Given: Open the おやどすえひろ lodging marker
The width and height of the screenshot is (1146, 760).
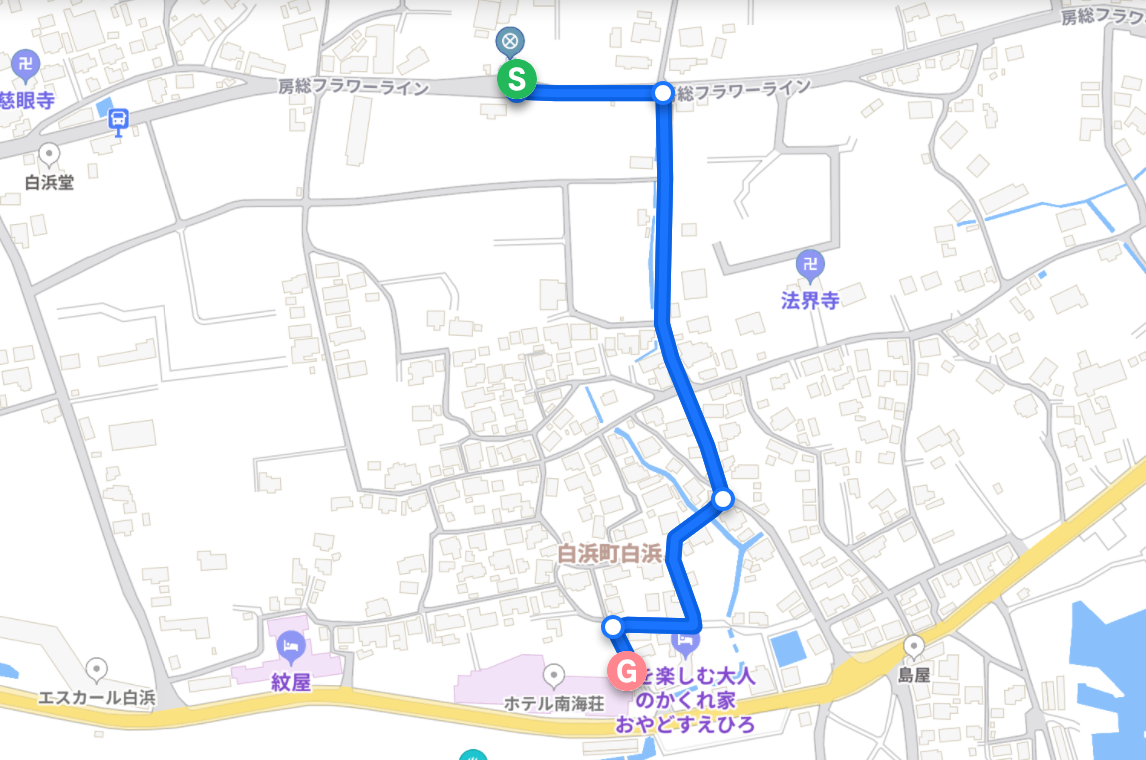Looking at the screenshot, I should pyautogui.click(x=686, y=636).
